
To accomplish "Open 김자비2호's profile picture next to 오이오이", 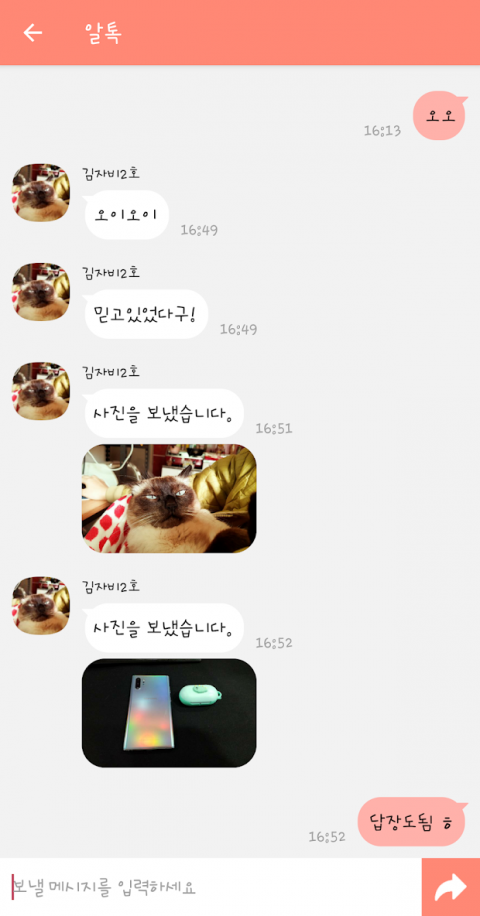I will (x=41, y=193).
